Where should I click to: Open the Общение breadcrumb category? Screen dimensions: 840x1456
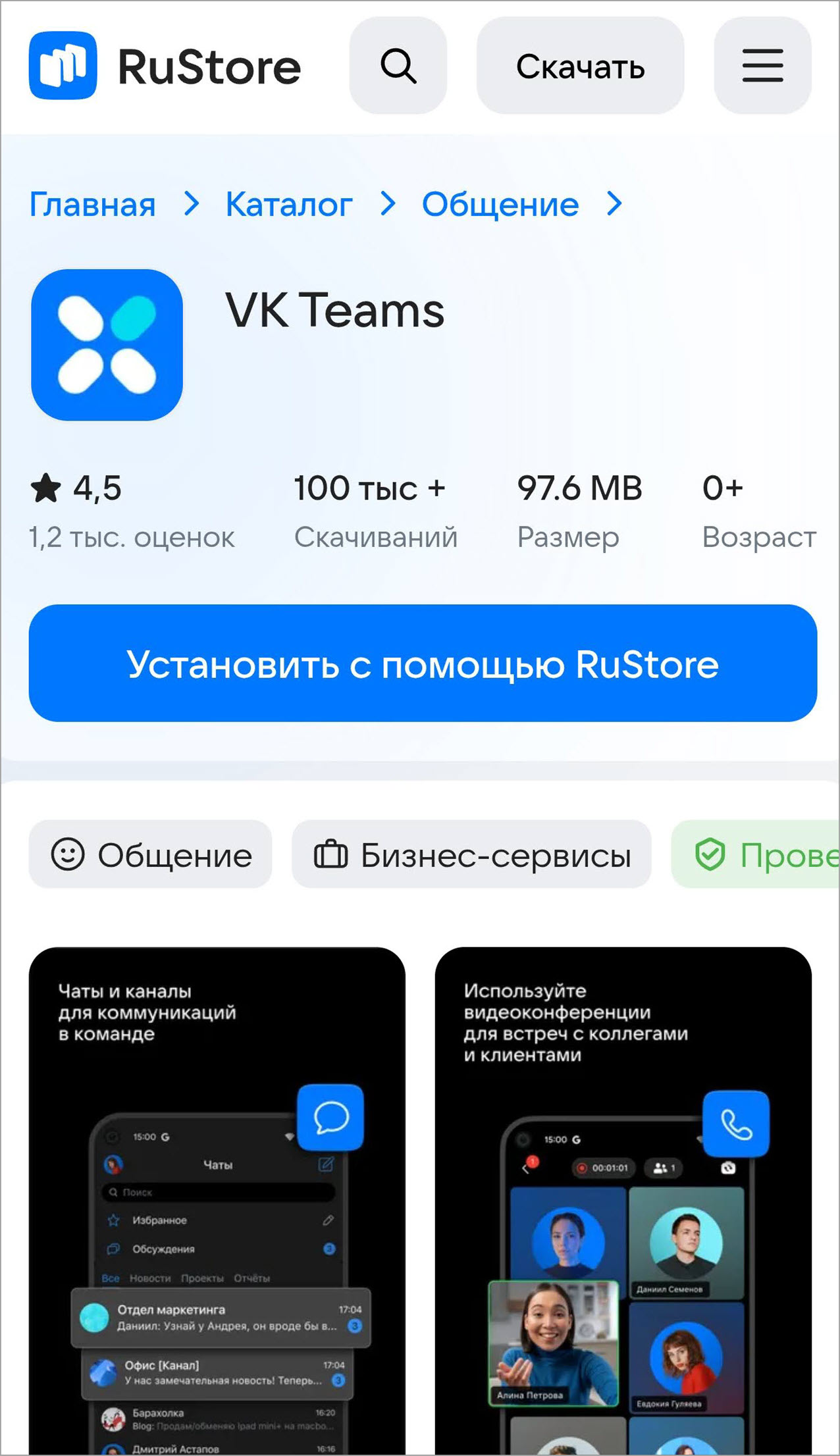tap(500, 205)
